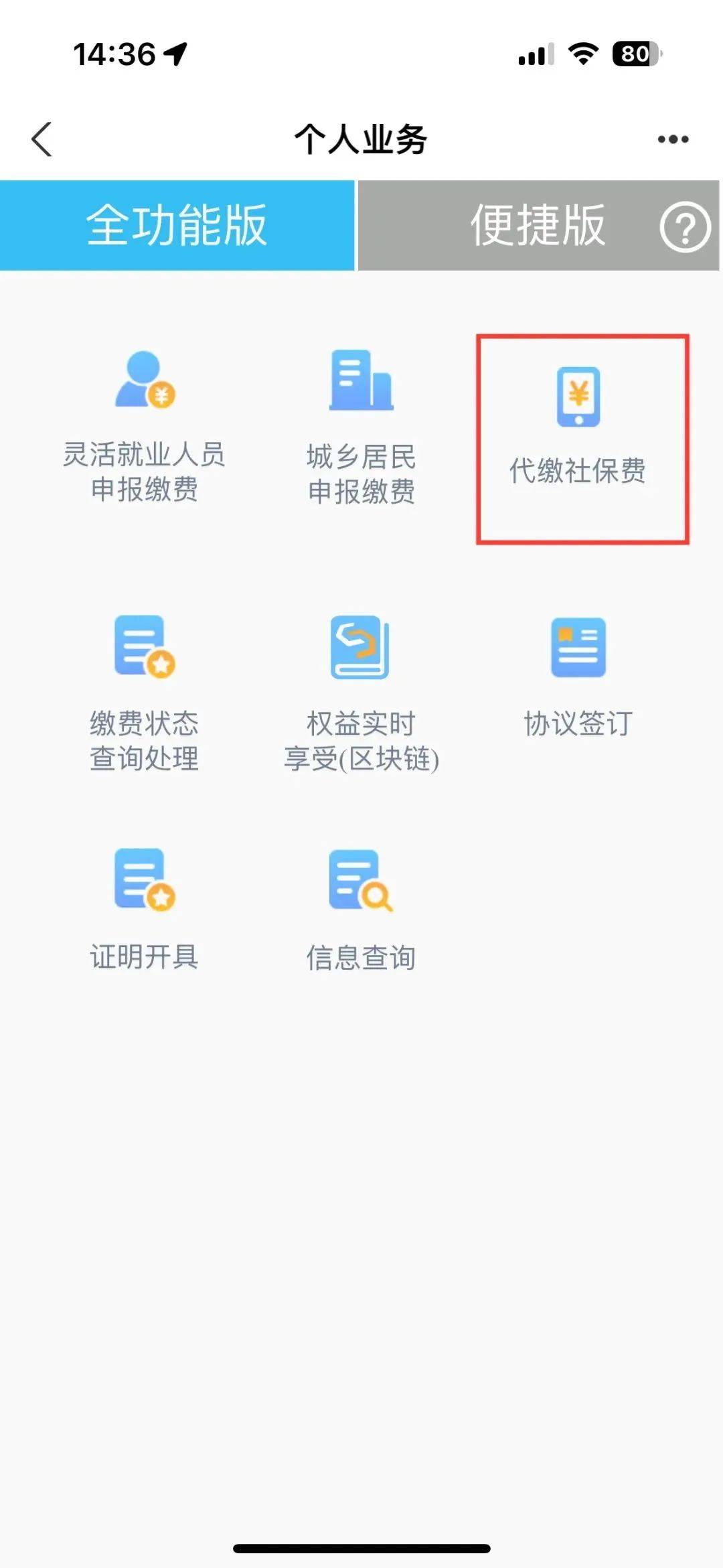Open 协议签订
The image size is (723, 1568).
(578, 676)
